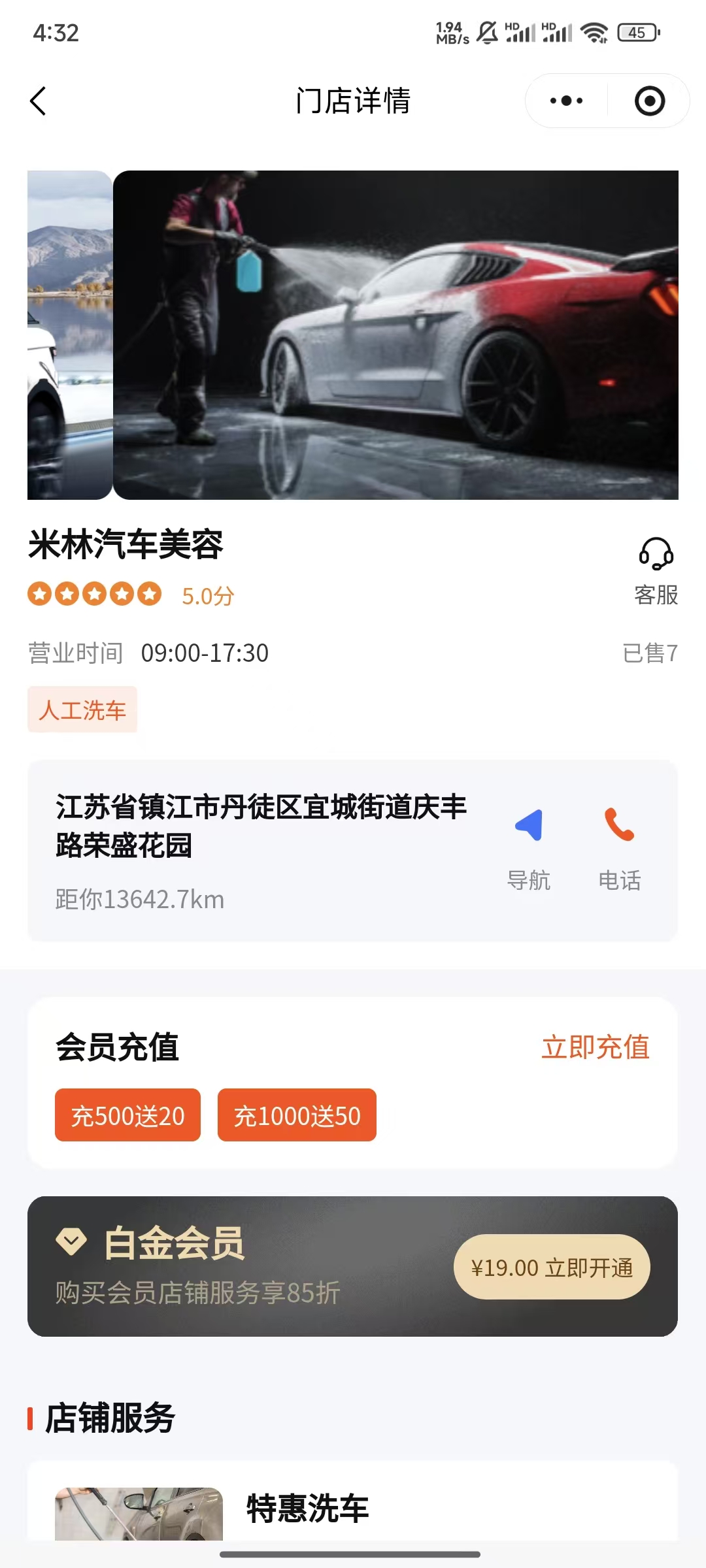The height and width of the screenshot is (1568, 706).
Task: Close the mini program with the circle icon
Action: pyautogui.click(x=650, y=101)
